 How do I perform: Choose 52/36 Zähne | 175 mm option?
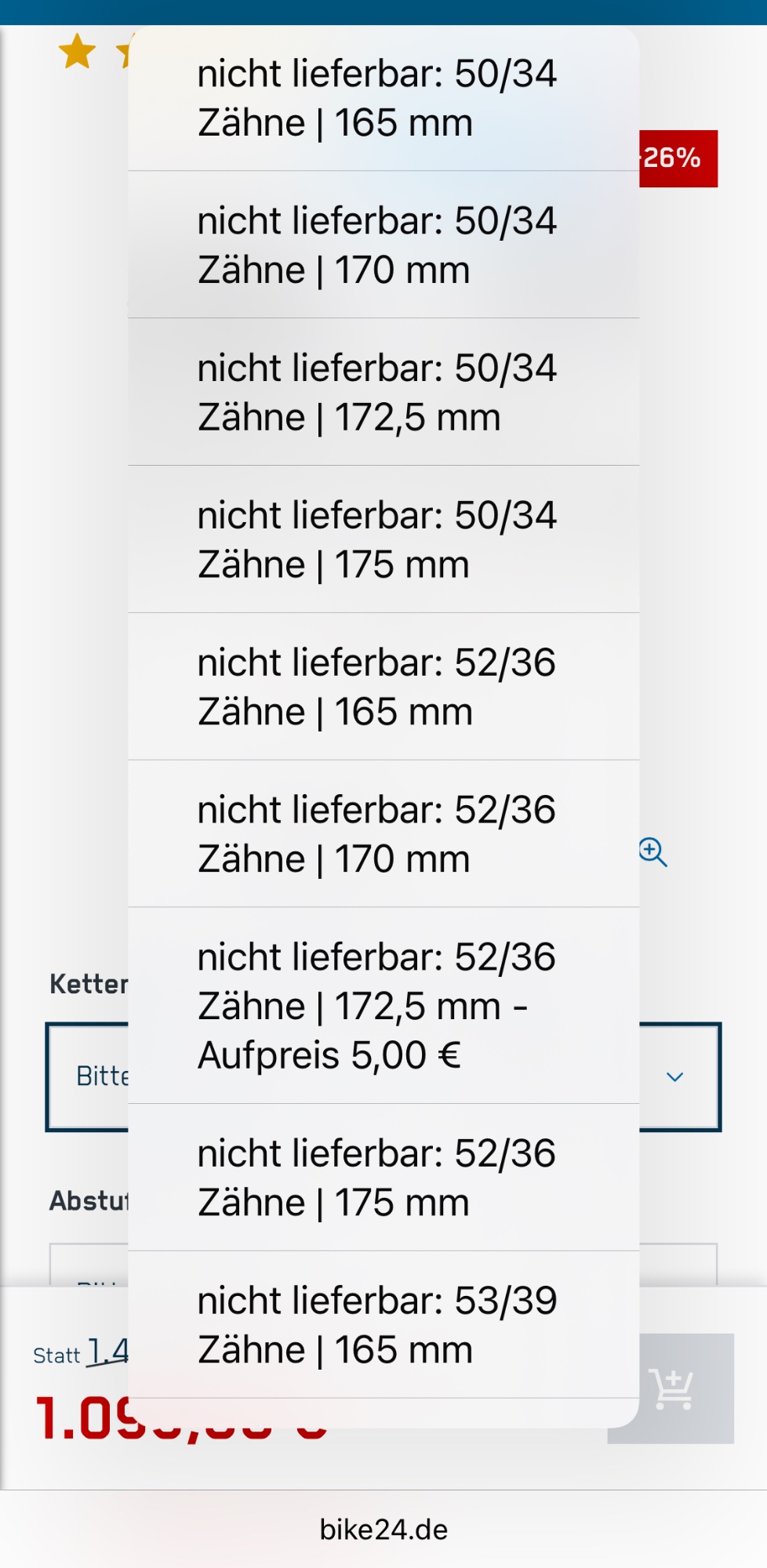[x=383, y=1178]
